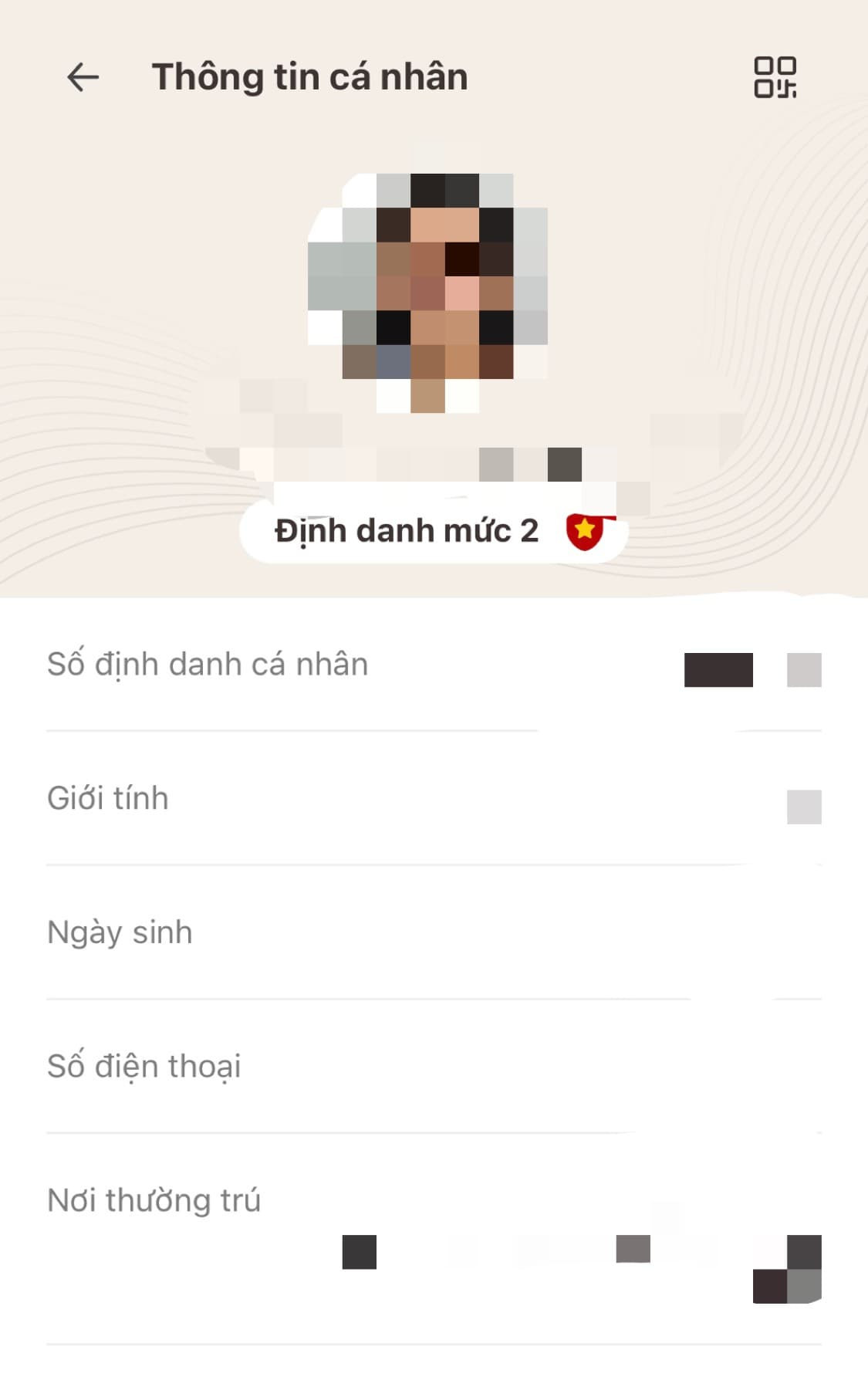This screenshot has height=1377, width=868.
Task: Open the QR code icon
Action: tap(775, 77)
